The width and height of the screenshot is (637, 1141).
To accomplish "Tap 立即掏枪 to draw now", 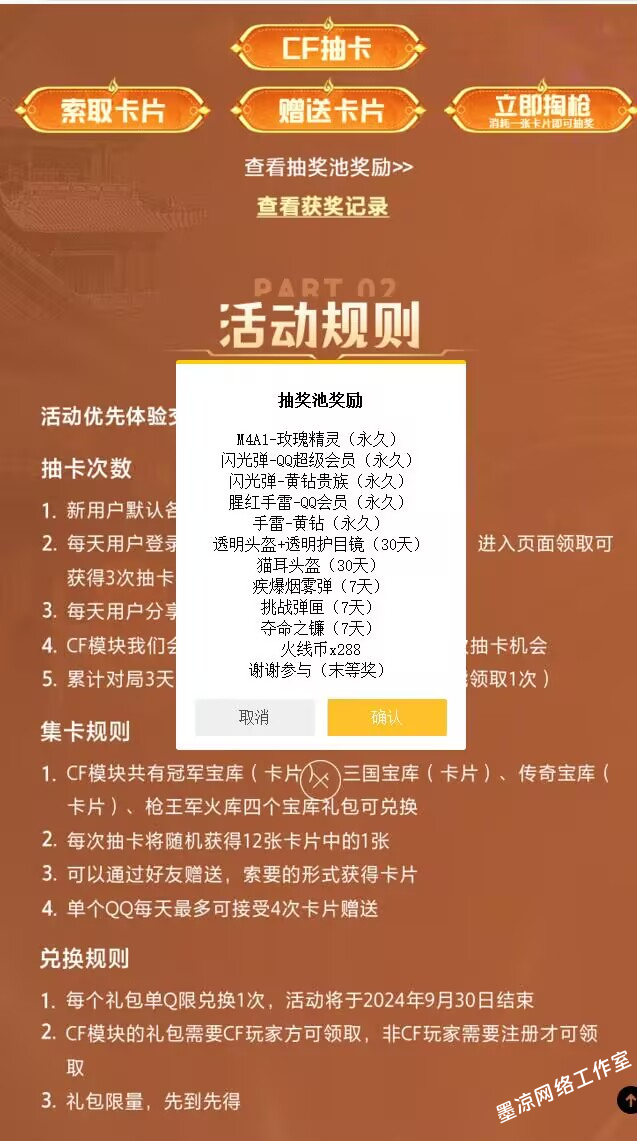I will pyautogui.click(x=540, y=109).
